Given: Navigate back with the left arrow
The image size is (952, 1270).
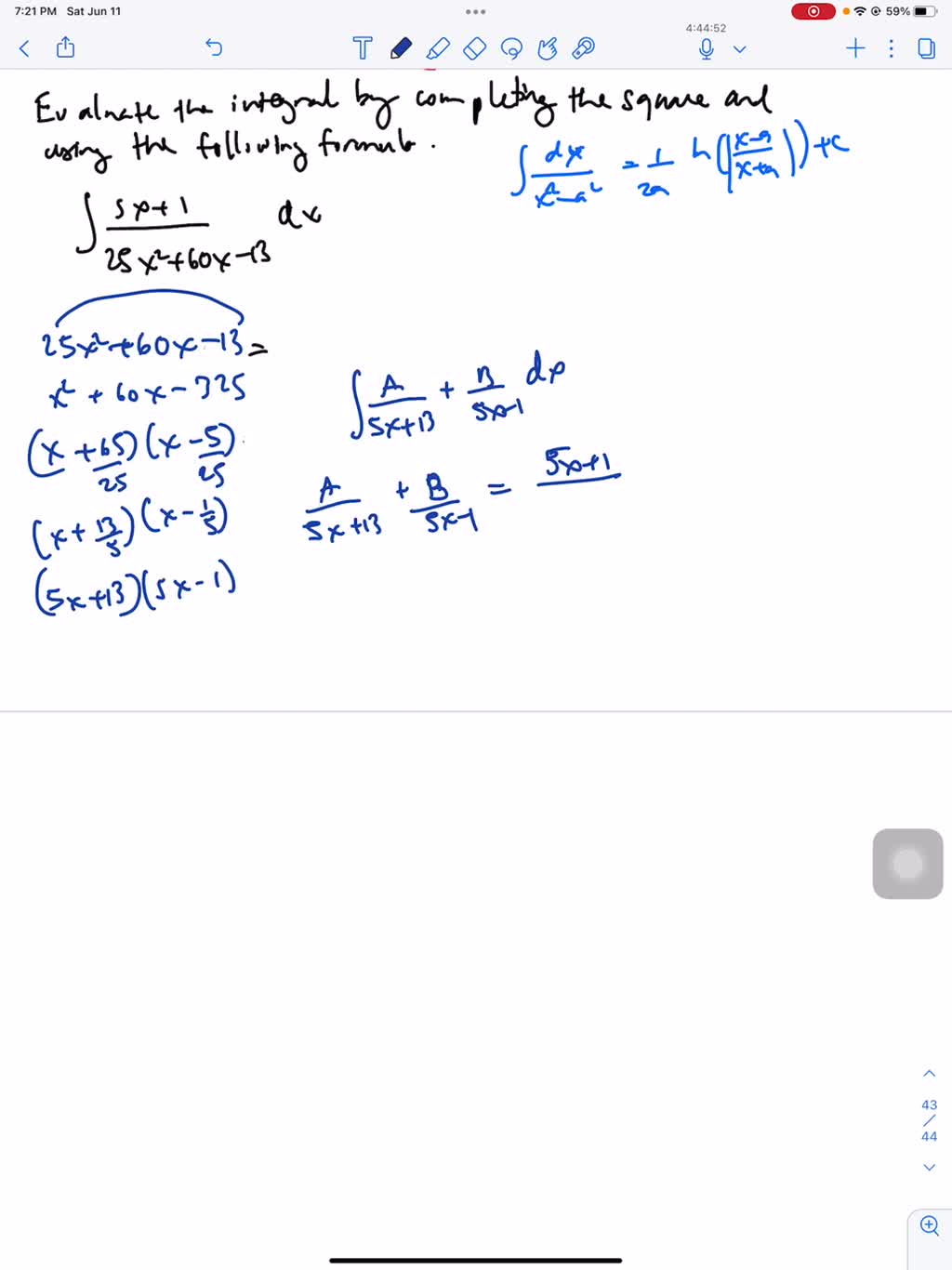Looking at the screenshot, I should 23,48.
